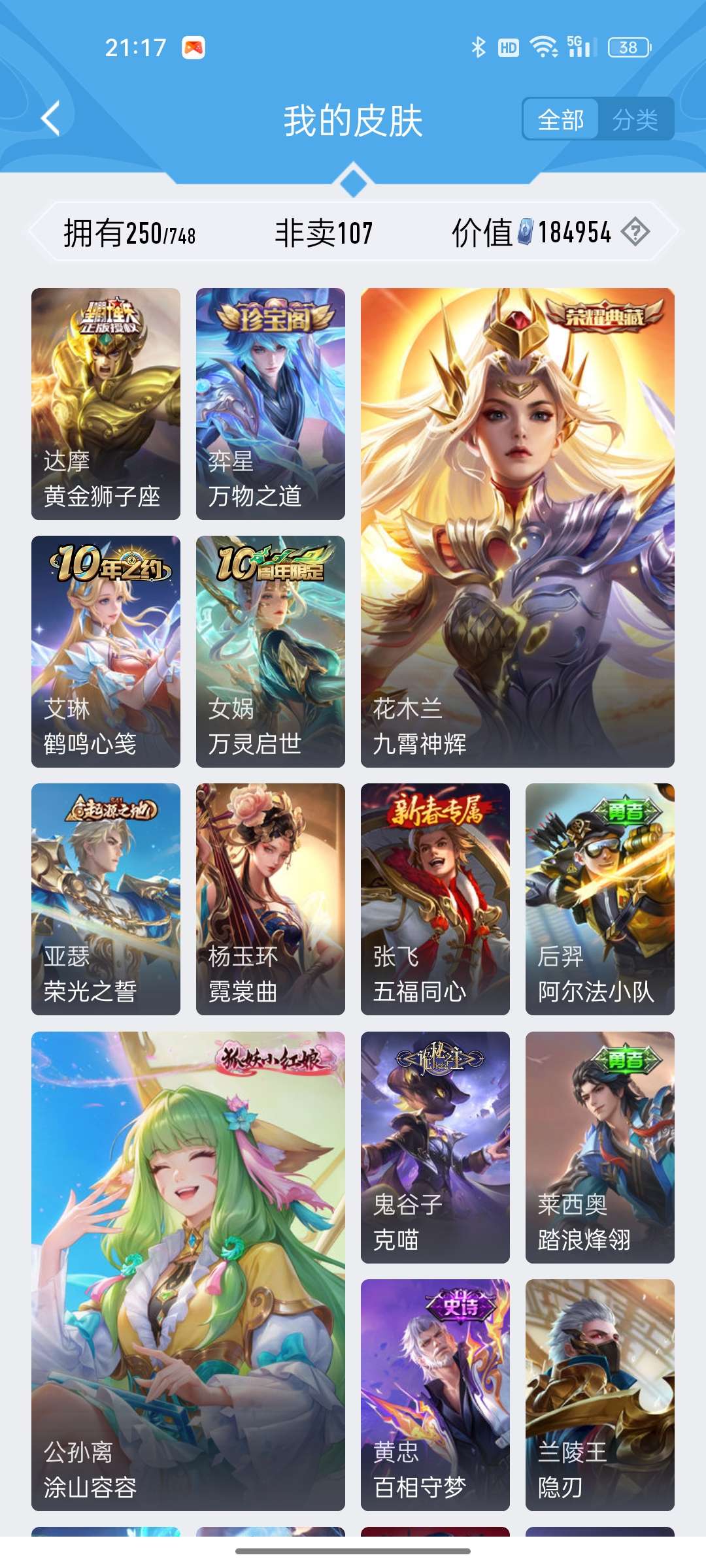Switch to the 分类 segment

coord(635,120)
